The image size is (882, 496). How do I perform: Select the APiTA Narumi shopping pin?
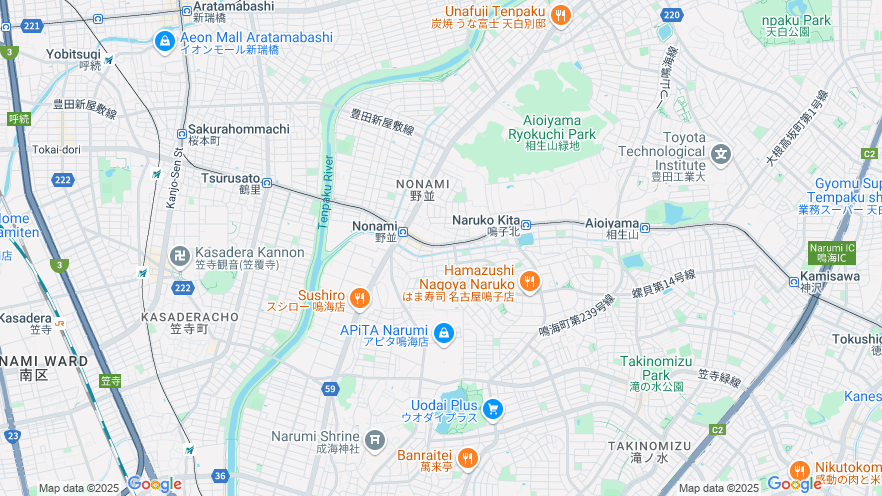[444, 332]
